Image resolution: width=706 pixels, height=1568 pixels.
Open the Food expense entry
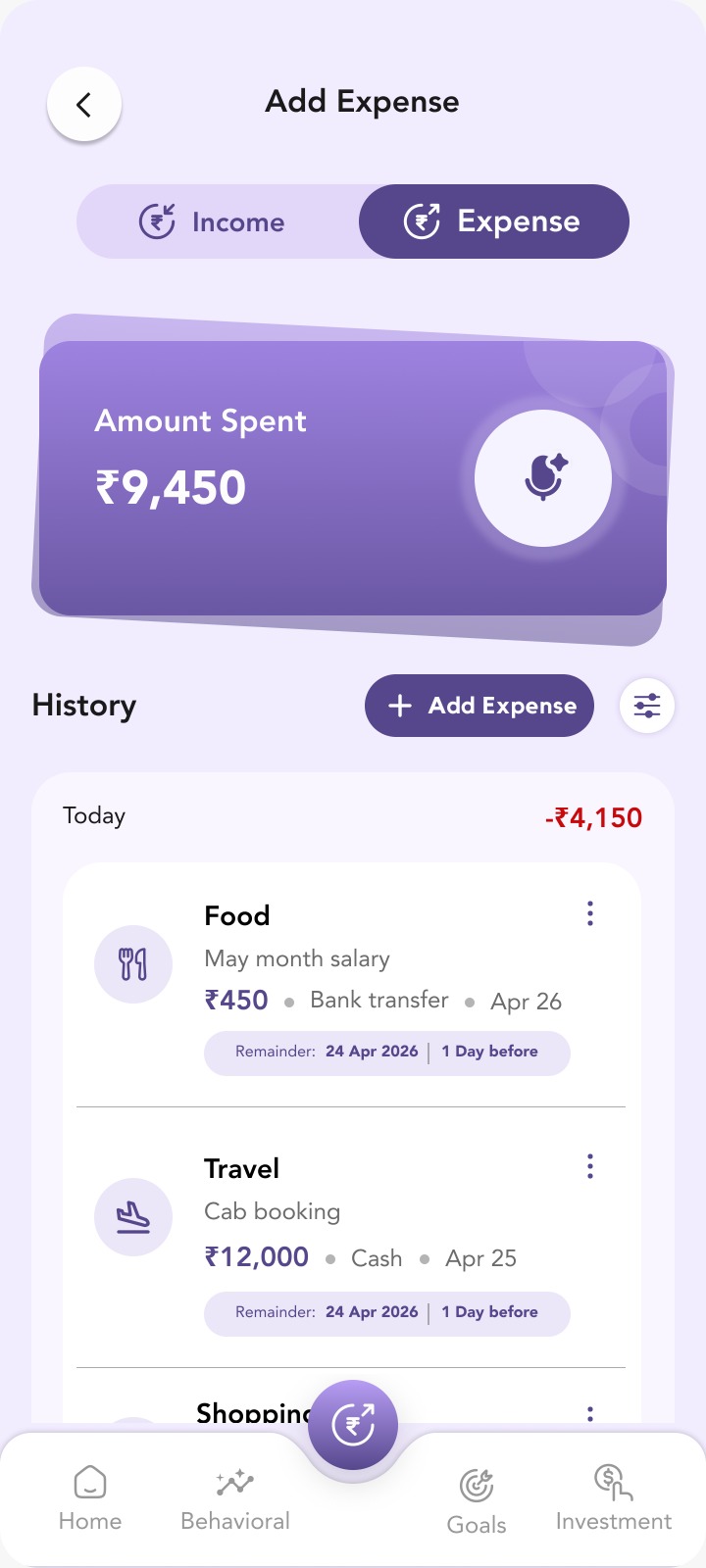[x=351, y=986]
